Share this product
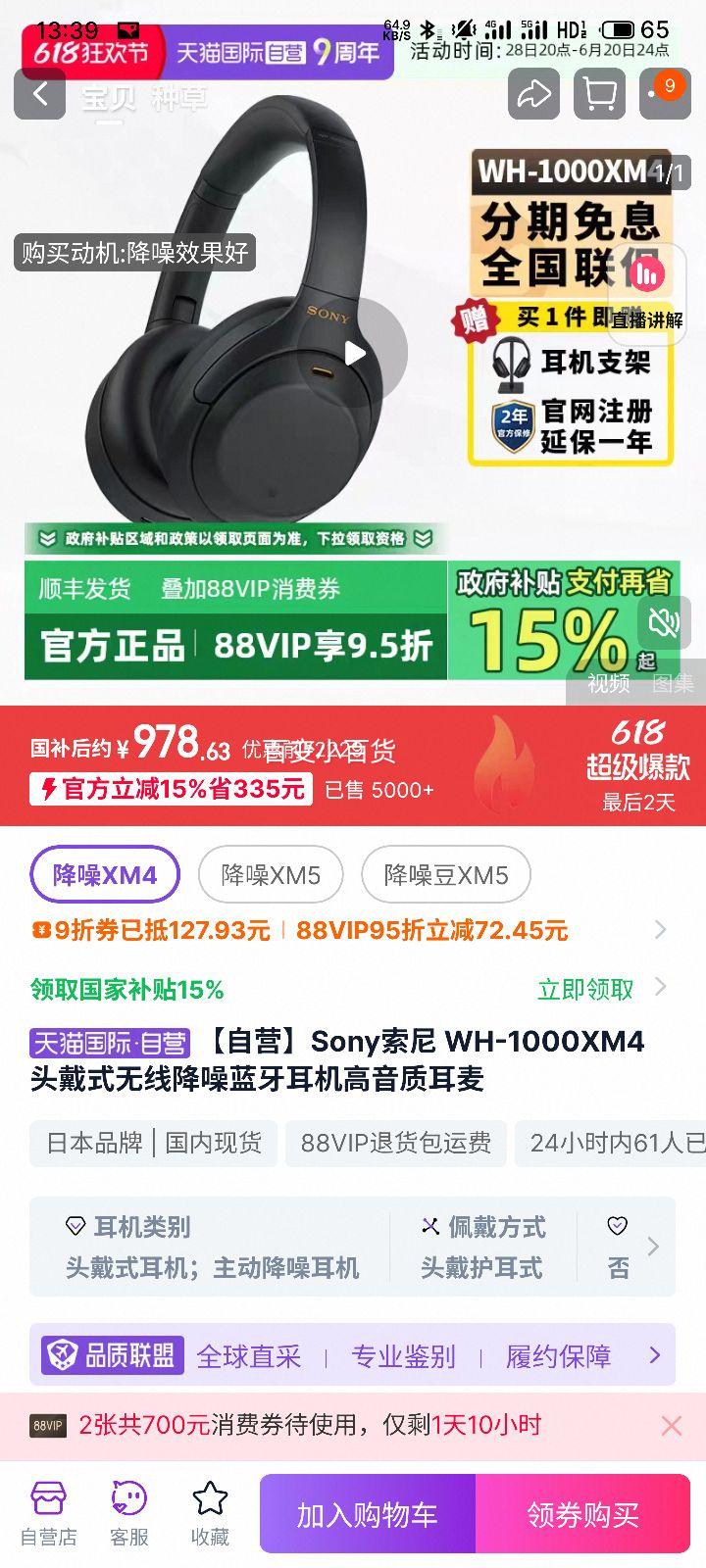This screenshot has width=706, height=1568. [533, 94]
